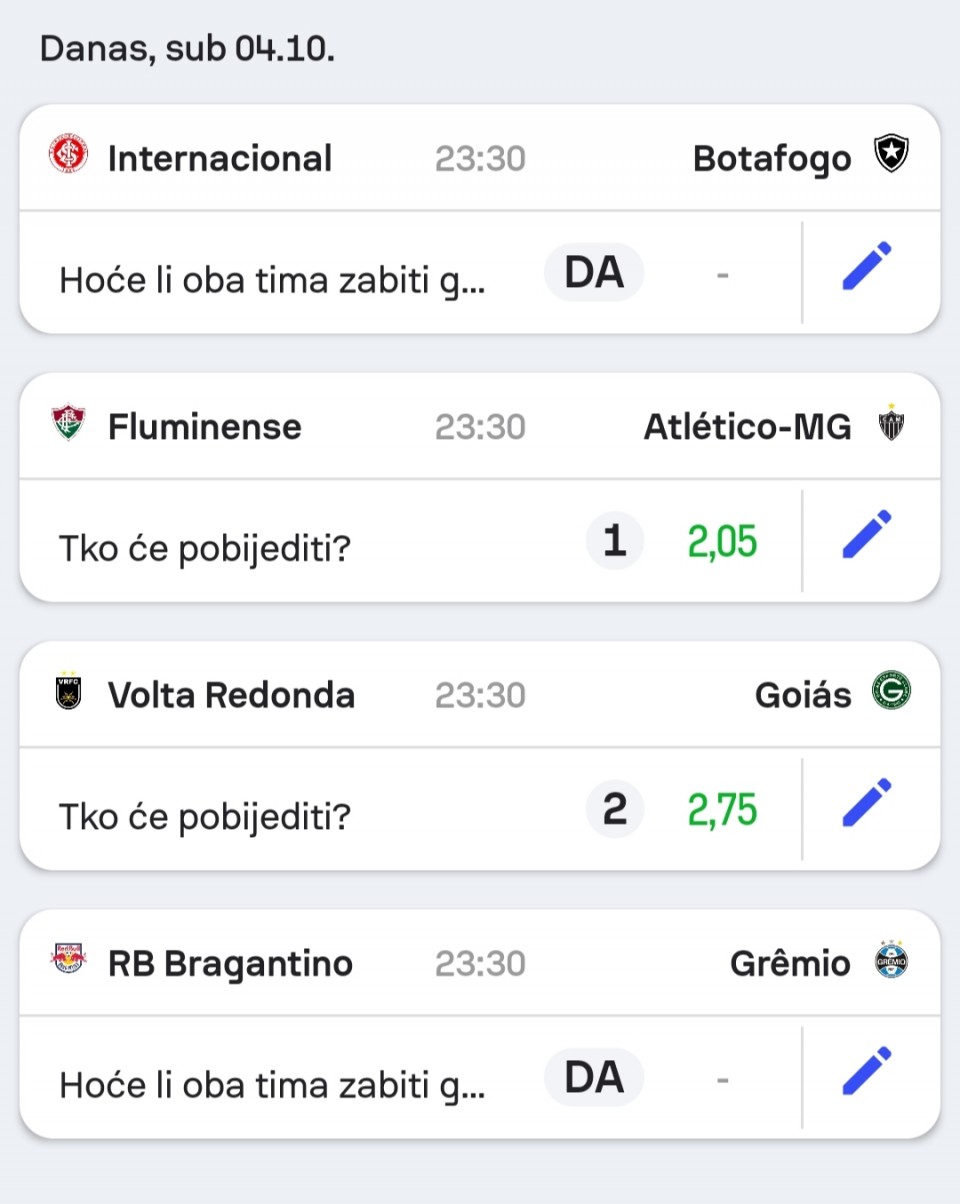Edit the Internacional vs Botafogo bet

[866, 267]
